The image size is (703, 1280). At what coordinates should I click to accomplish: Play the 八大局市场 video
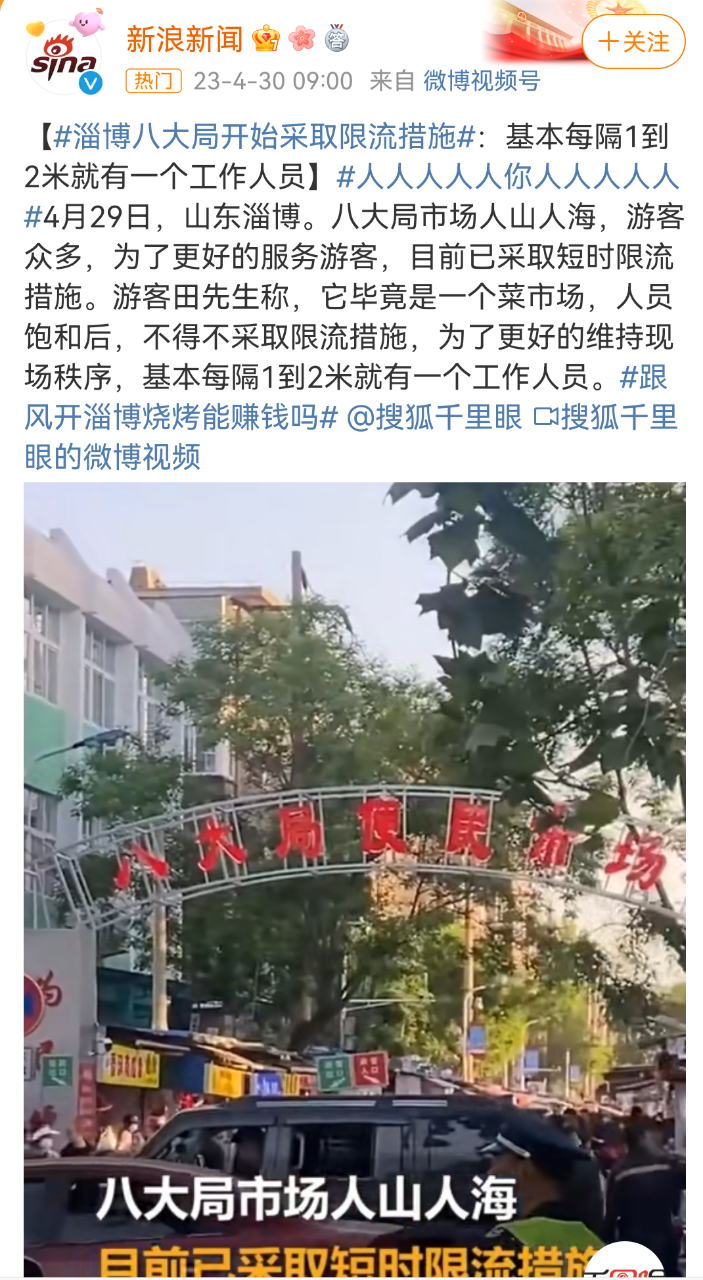354,878
